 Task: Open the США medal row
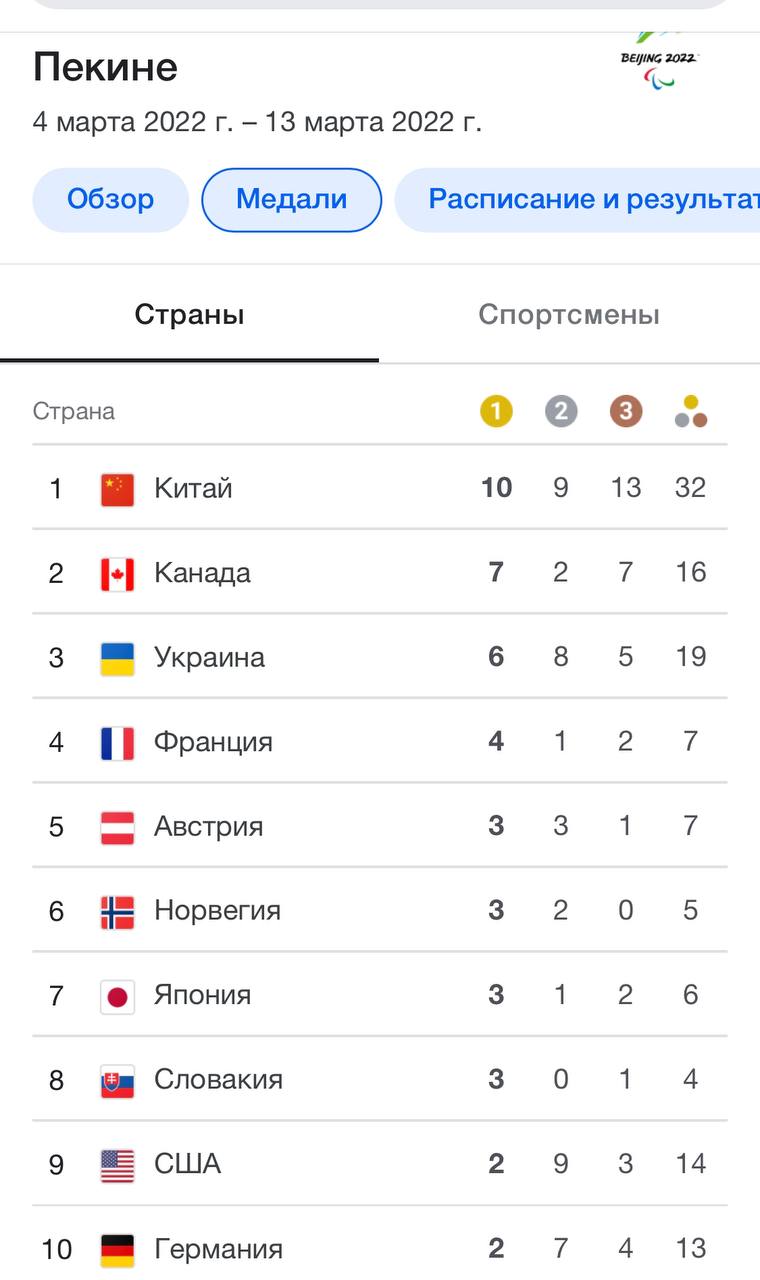coord(380,1164)
